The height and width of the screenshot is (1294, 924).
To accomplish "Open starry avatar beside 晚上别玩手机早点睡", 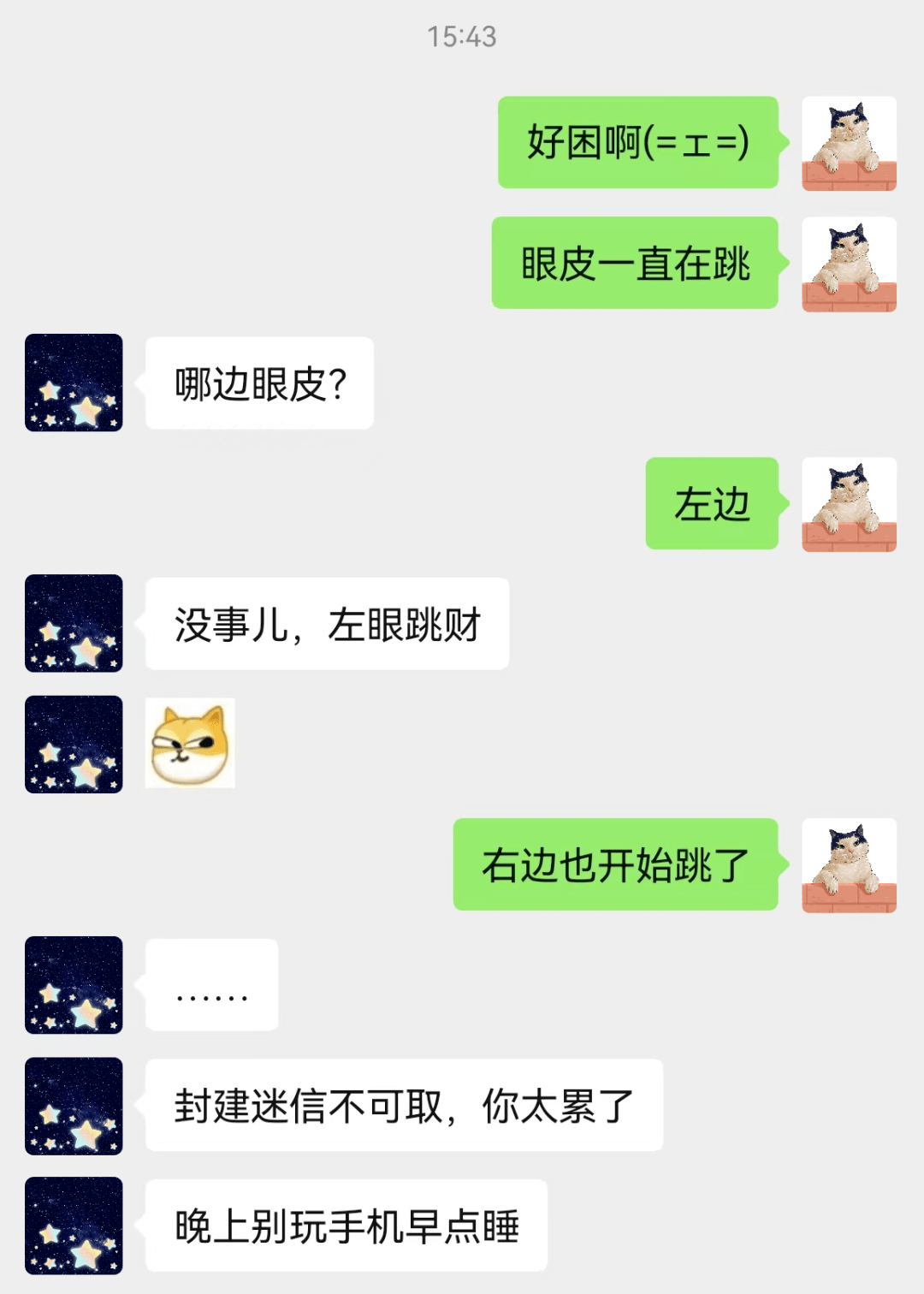I will pyautogui.click(x=74, y=1226).
